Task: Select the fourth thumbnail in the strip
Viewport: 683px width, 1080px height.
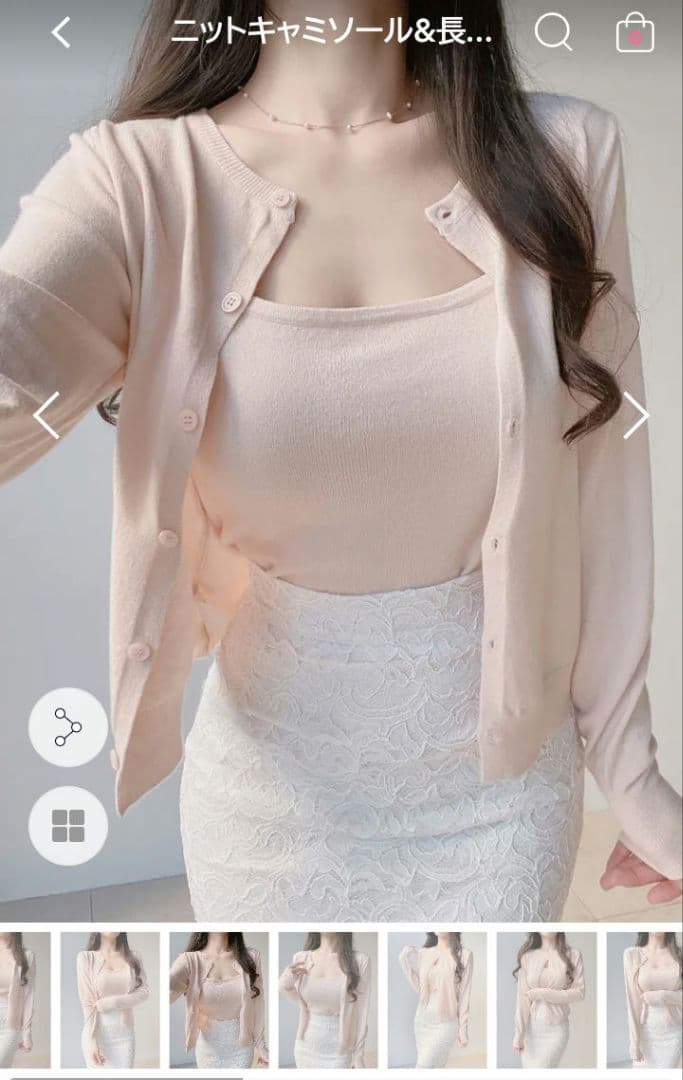Action: pos(328,999)
